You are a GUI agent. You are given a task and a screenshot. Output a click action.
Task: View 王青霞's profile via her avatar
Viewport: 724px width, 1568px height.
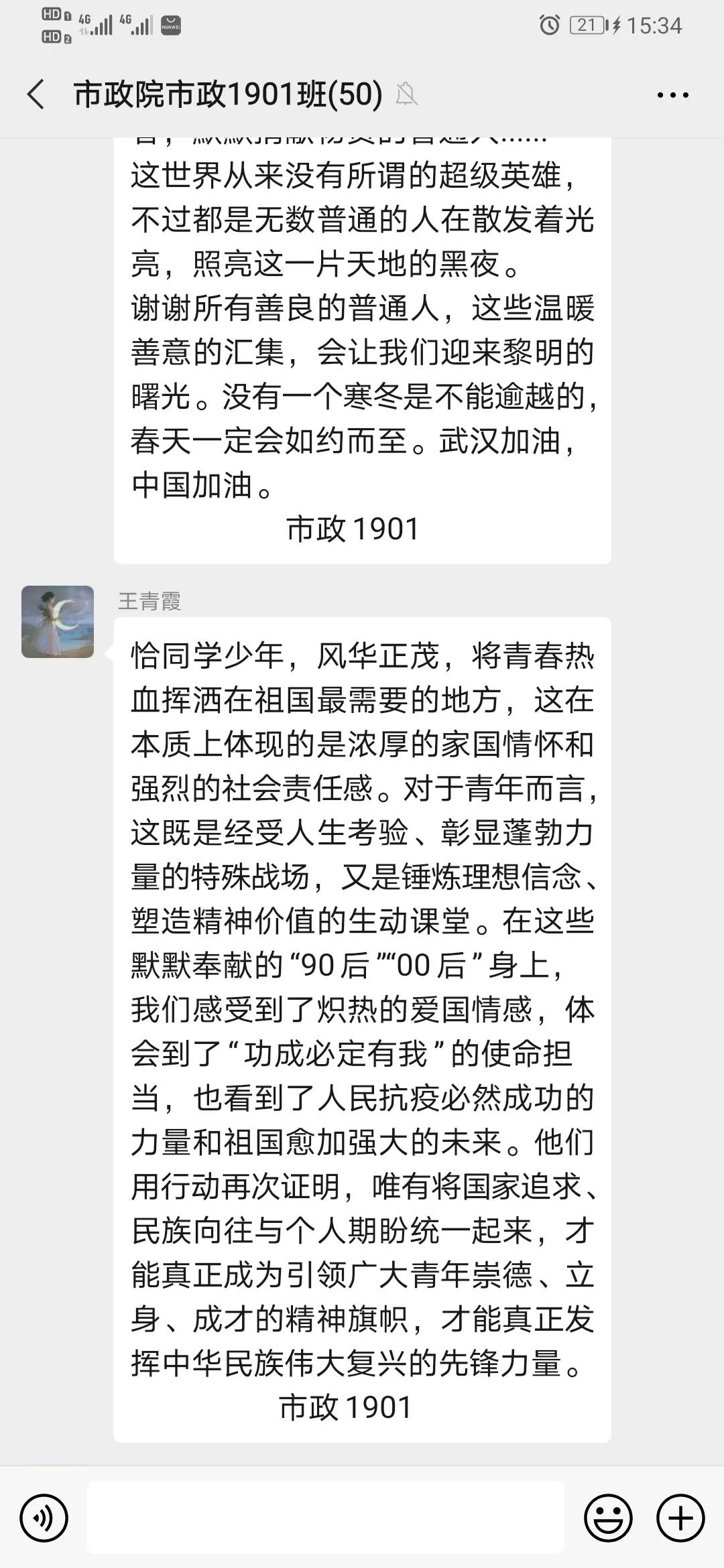click(58, 622)
